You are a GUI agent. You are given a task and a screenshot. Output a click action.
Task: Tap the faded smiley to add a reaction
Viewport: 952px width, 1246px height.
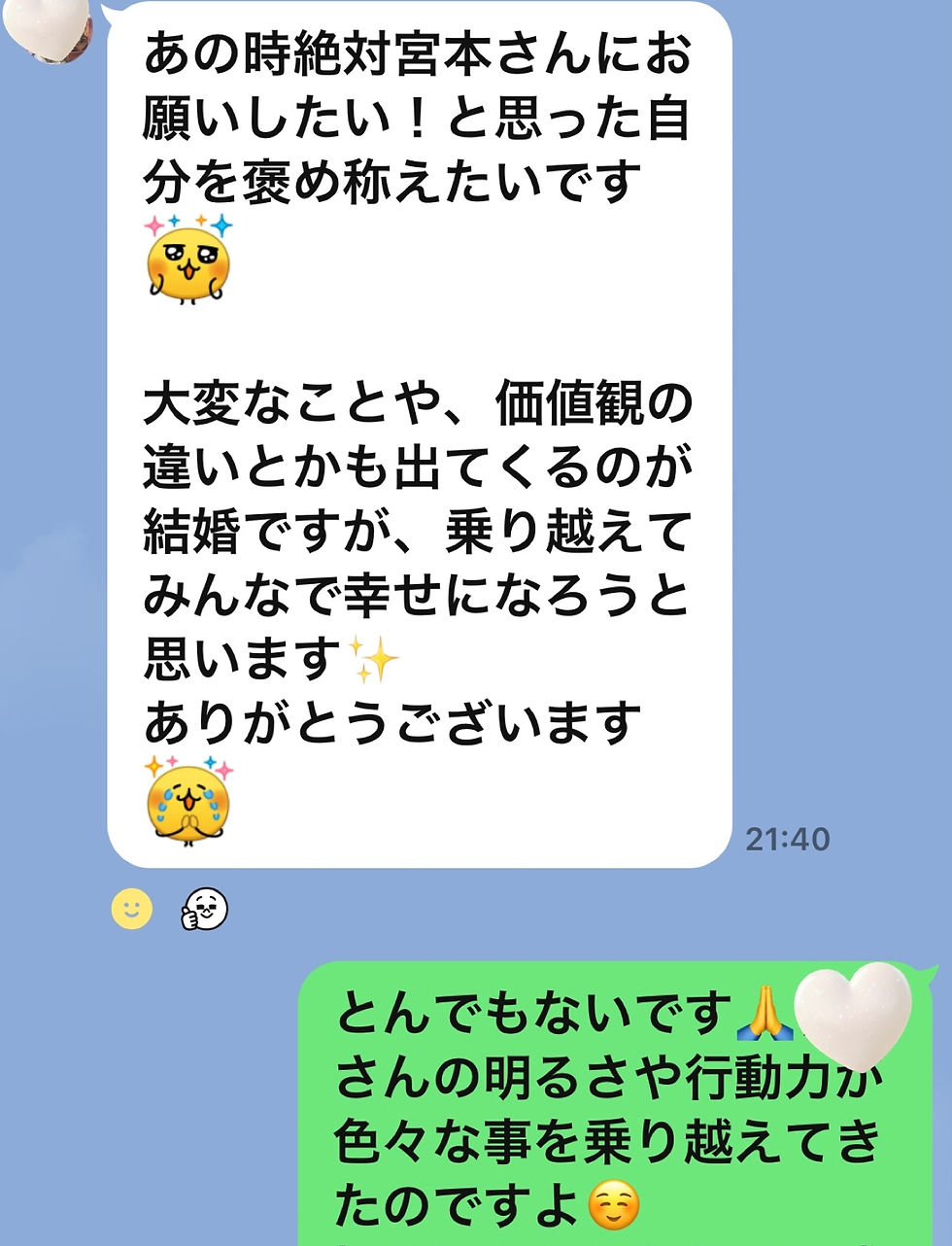[132, 910]
